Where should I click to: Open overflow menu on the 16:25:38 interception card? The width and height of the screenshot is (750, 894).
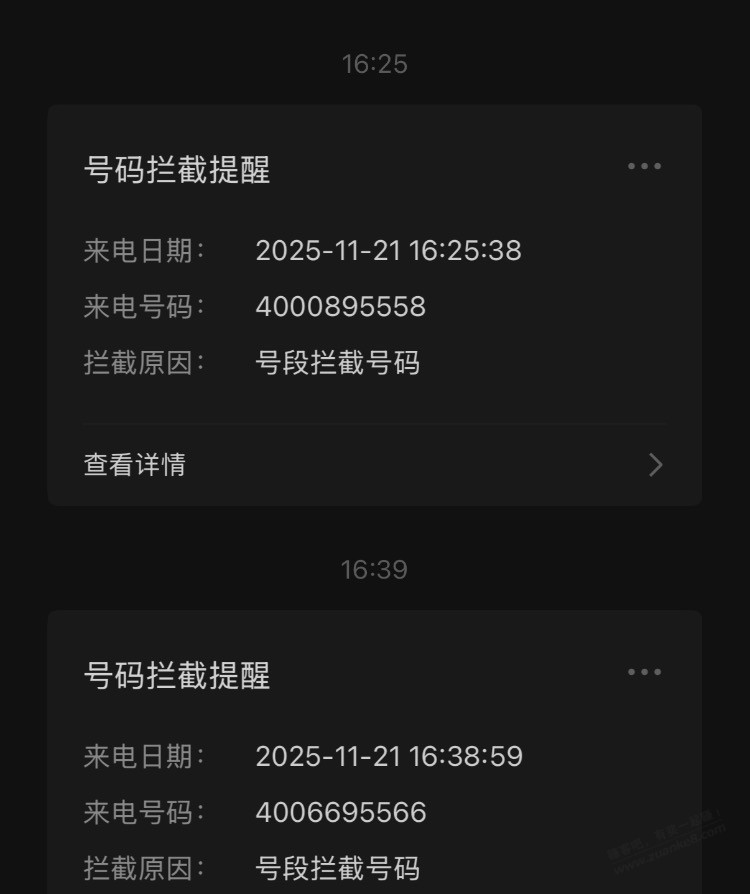point(644,166)
